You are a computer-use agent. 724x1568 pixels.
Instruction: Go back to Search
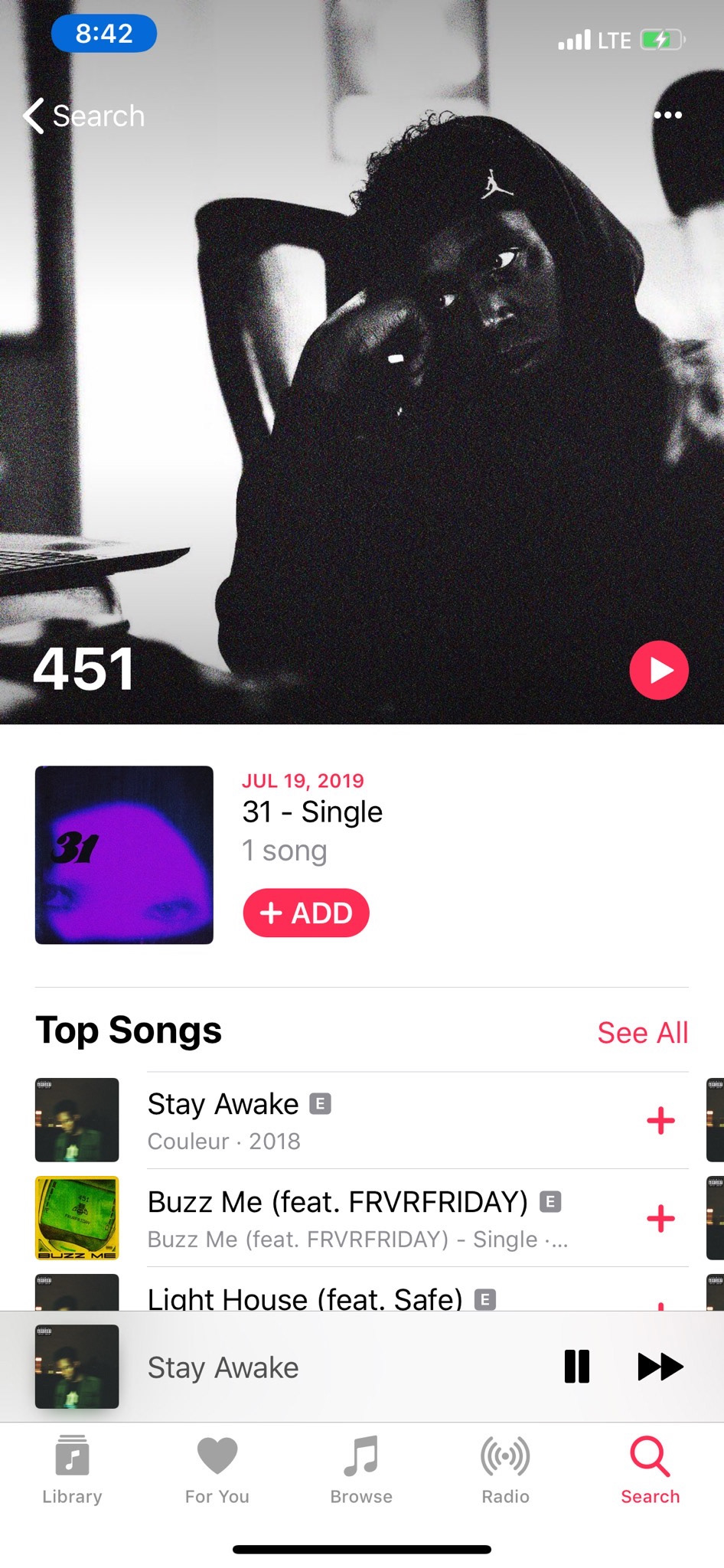pos(83,116)
